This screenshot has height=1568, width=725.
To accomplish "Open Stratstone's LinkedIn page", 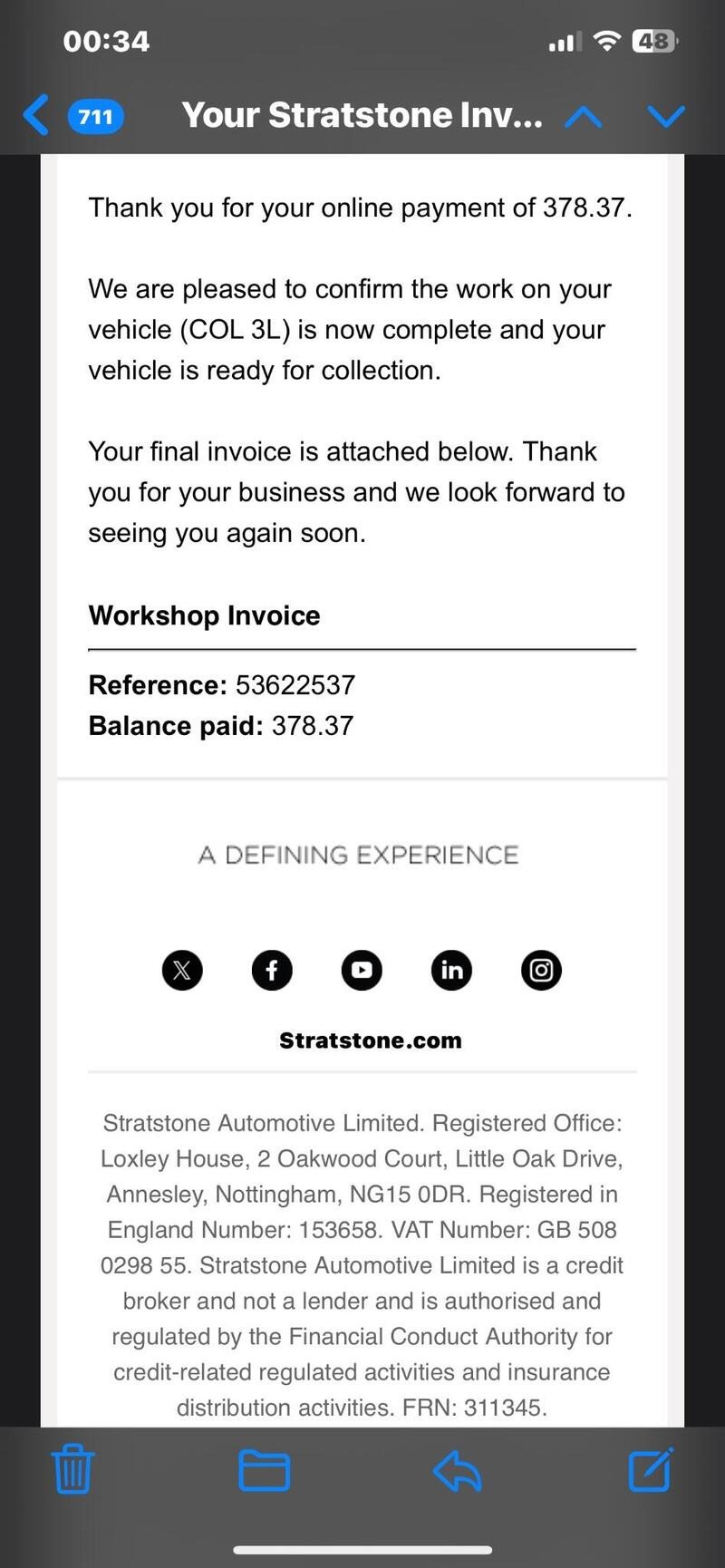I will [451, 970].
